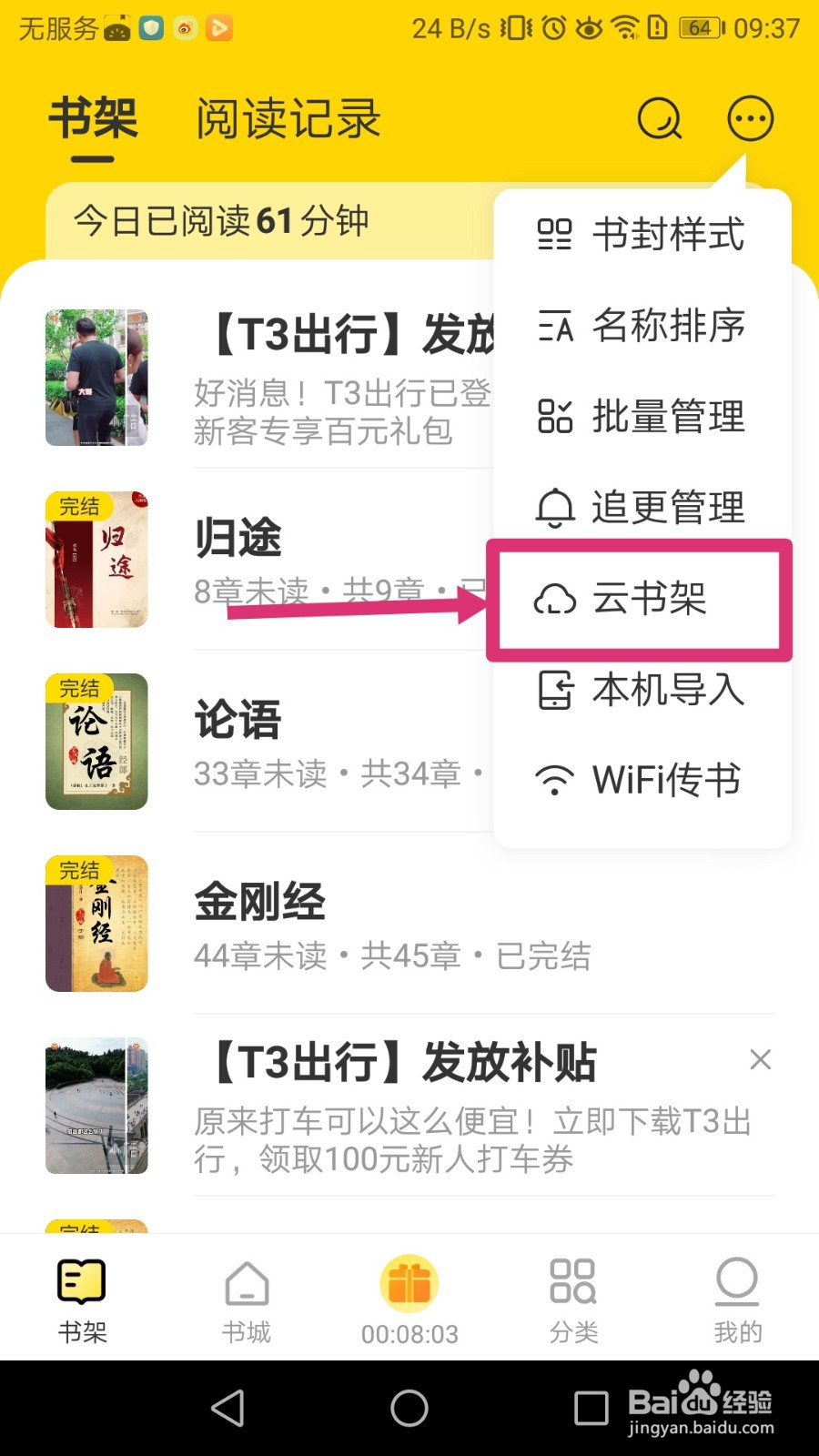The height and width of the screenshot is (1456, 819).
Task: Select 本机导入 option
Action: 642,689
